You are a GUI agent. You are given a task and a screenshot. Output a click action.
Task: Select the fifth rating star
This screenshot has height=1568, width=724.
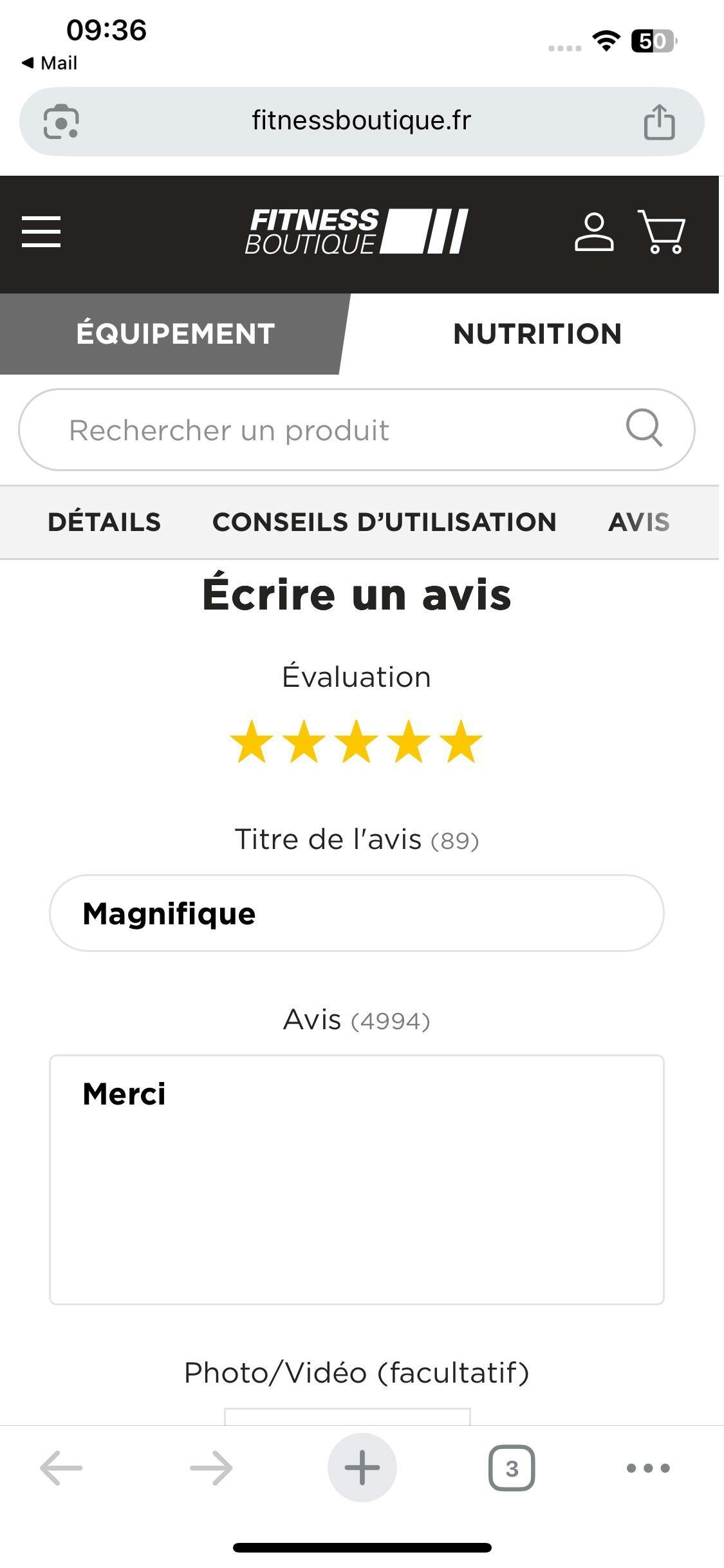[x=461, y=742]
